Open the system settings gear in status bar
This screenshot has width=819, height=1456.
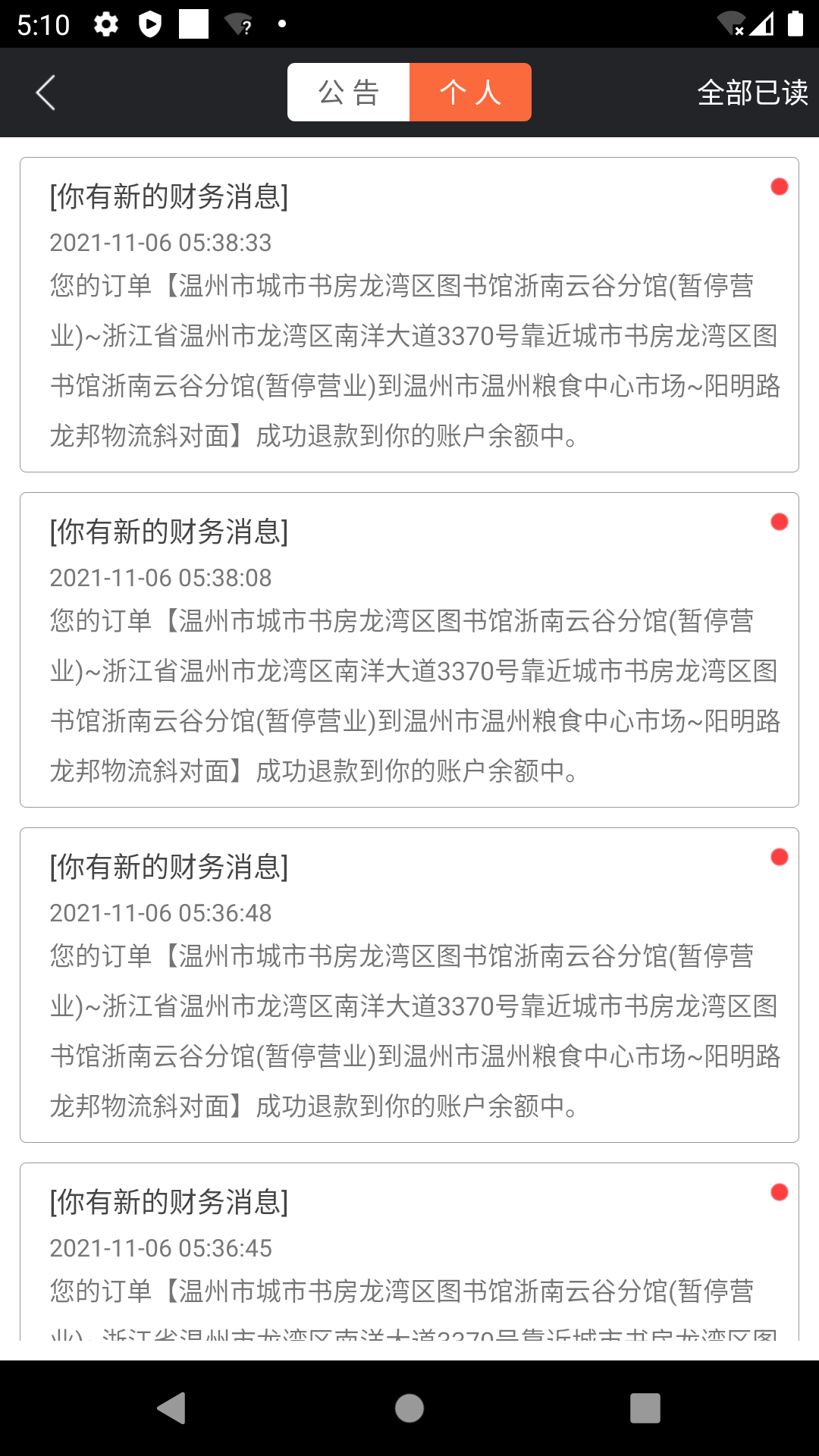(107, 22)
